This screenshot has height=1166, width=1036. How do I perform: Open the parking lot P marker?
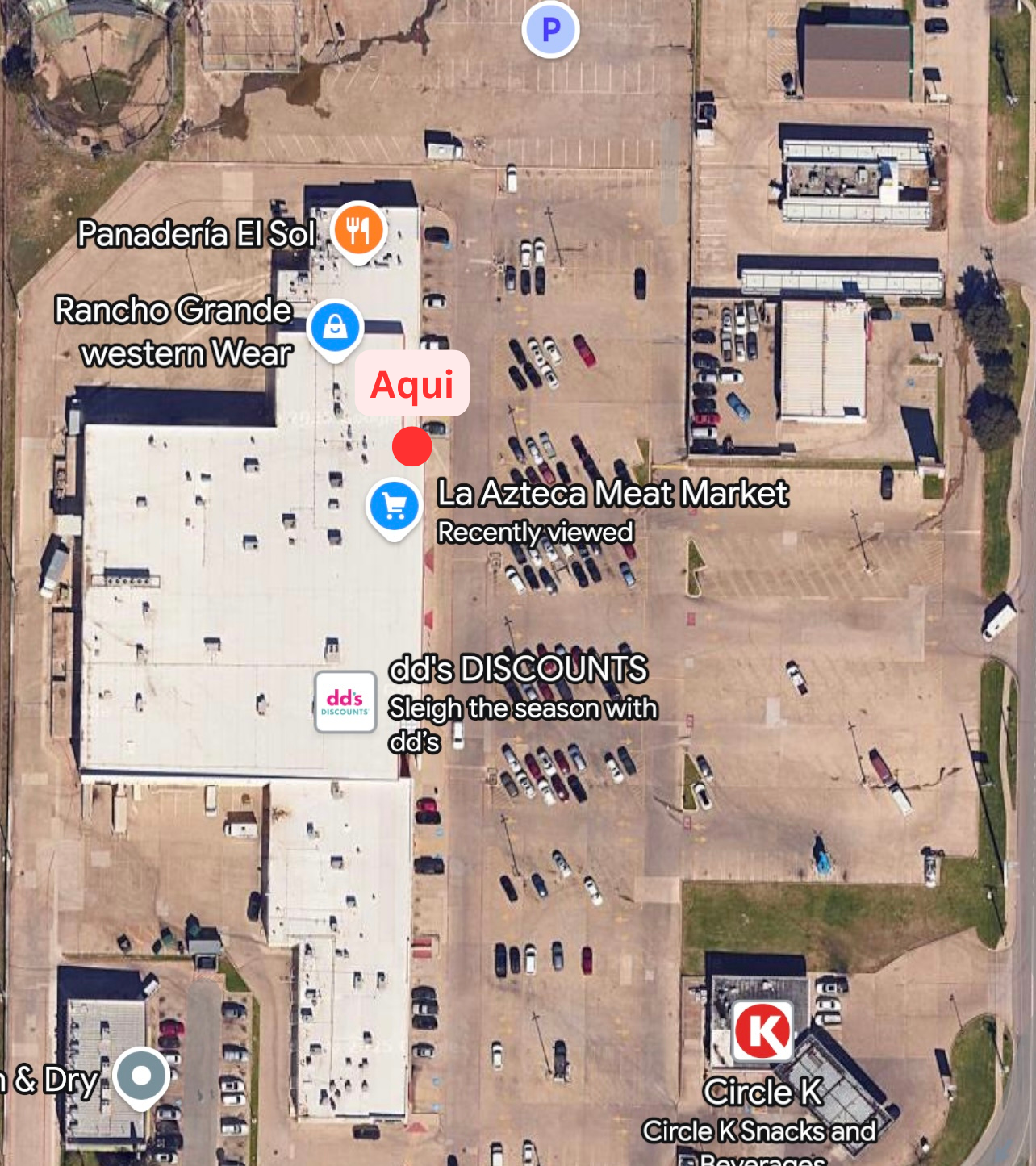(x=549, y=29)
